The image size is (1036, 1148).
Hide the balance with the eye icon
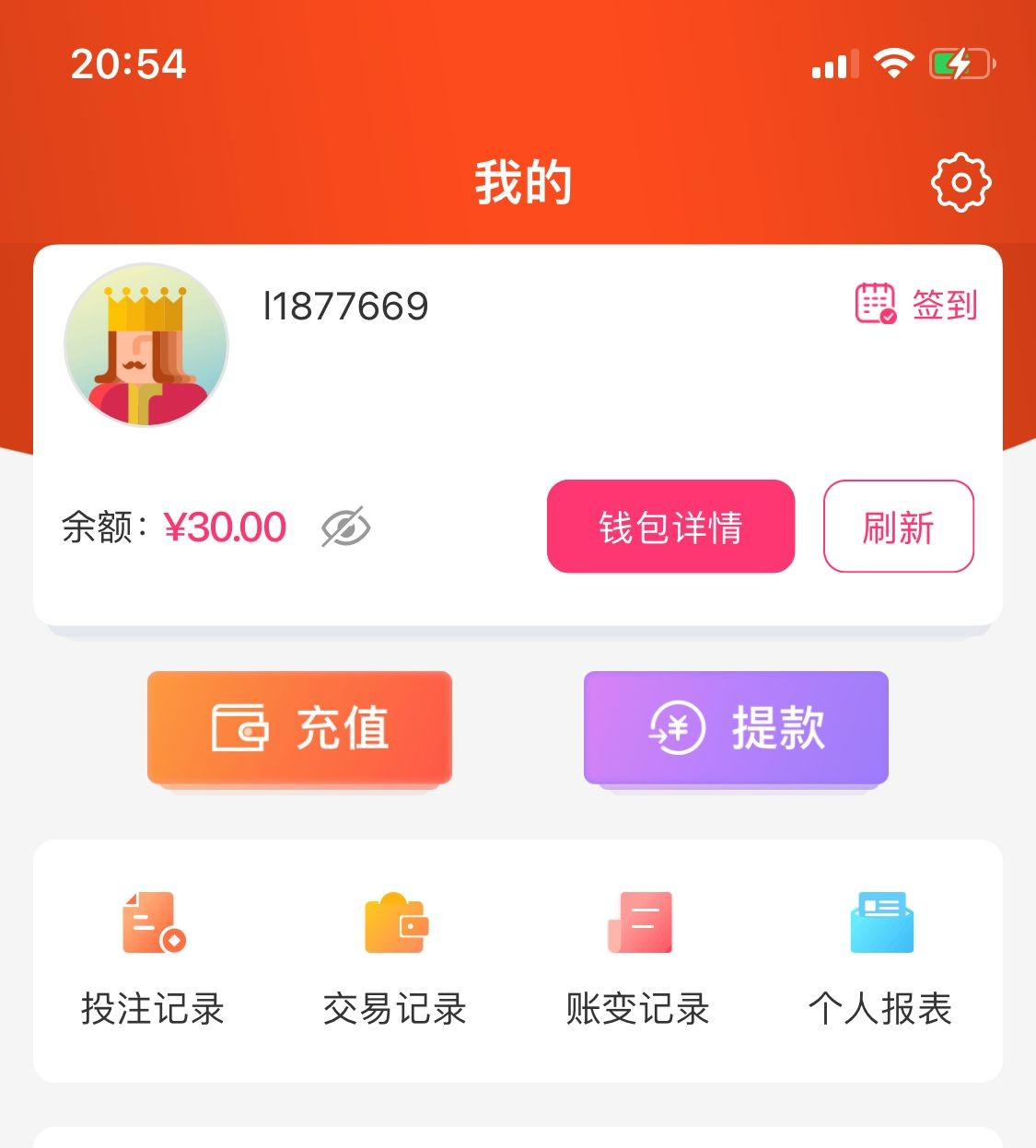(345, 528)
